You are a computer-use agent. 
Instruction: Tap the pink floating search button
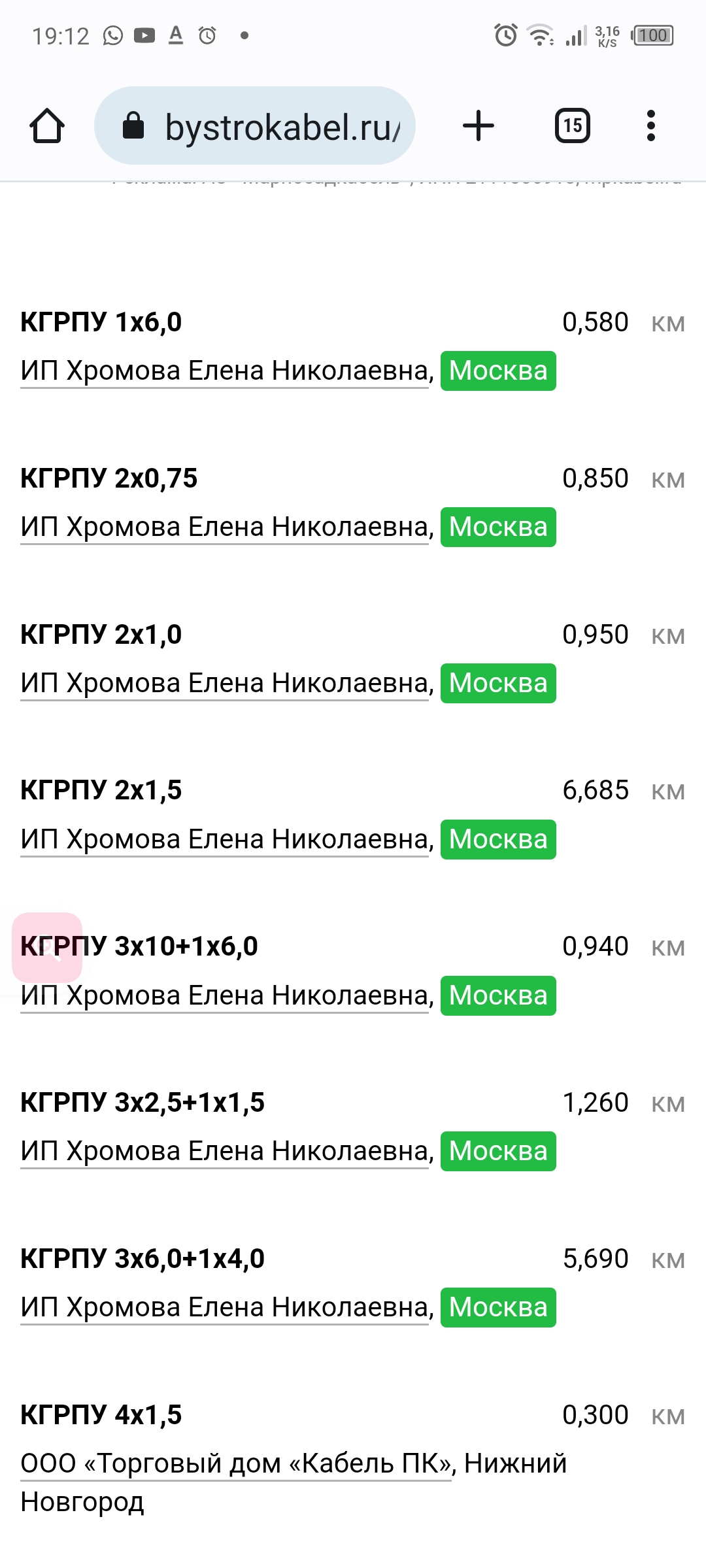[47, 948]
